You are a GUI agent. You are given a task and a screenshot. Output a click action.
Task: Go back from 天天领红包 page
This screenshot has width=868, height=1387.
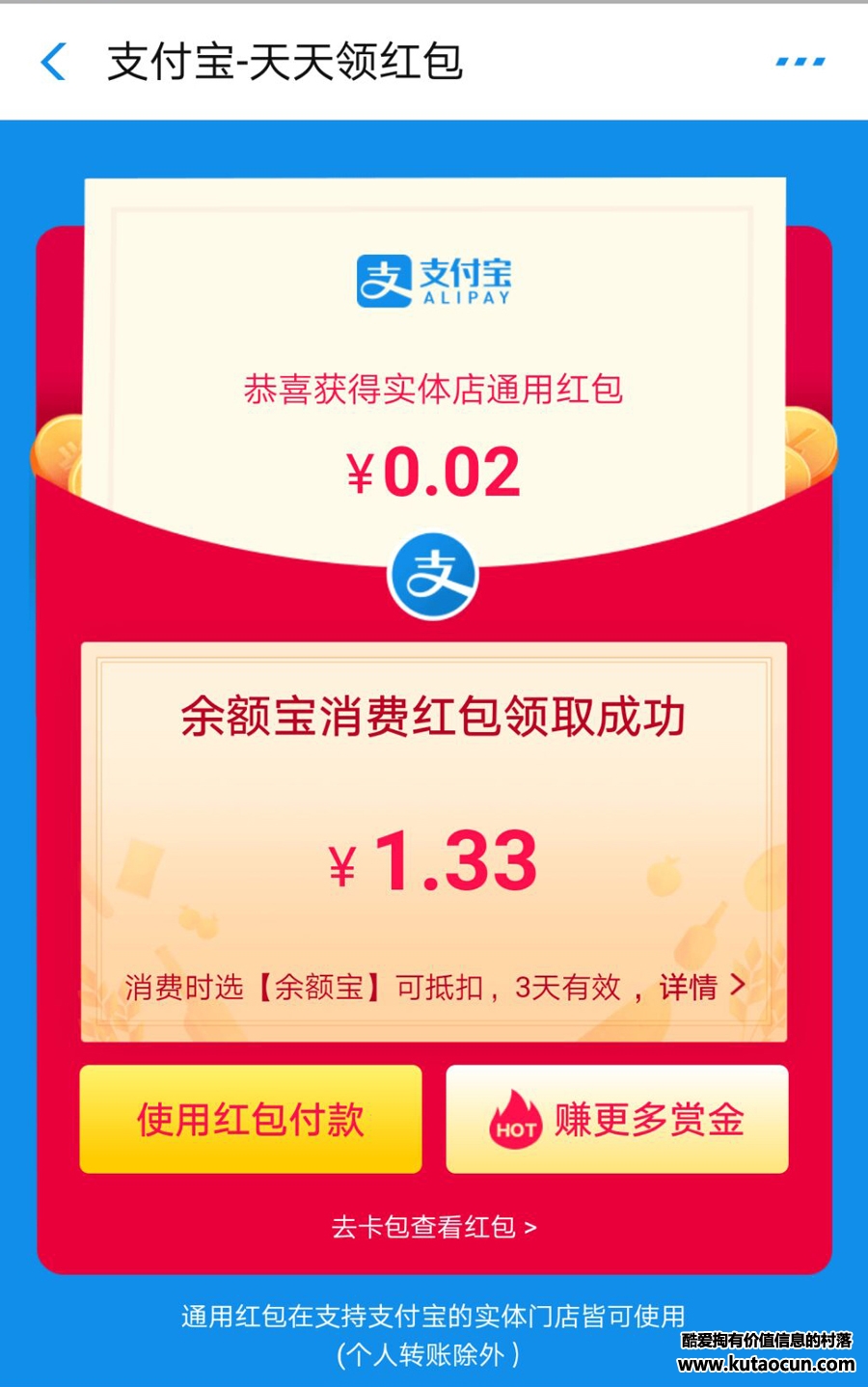pyautogui.click(x=54, y=62)
